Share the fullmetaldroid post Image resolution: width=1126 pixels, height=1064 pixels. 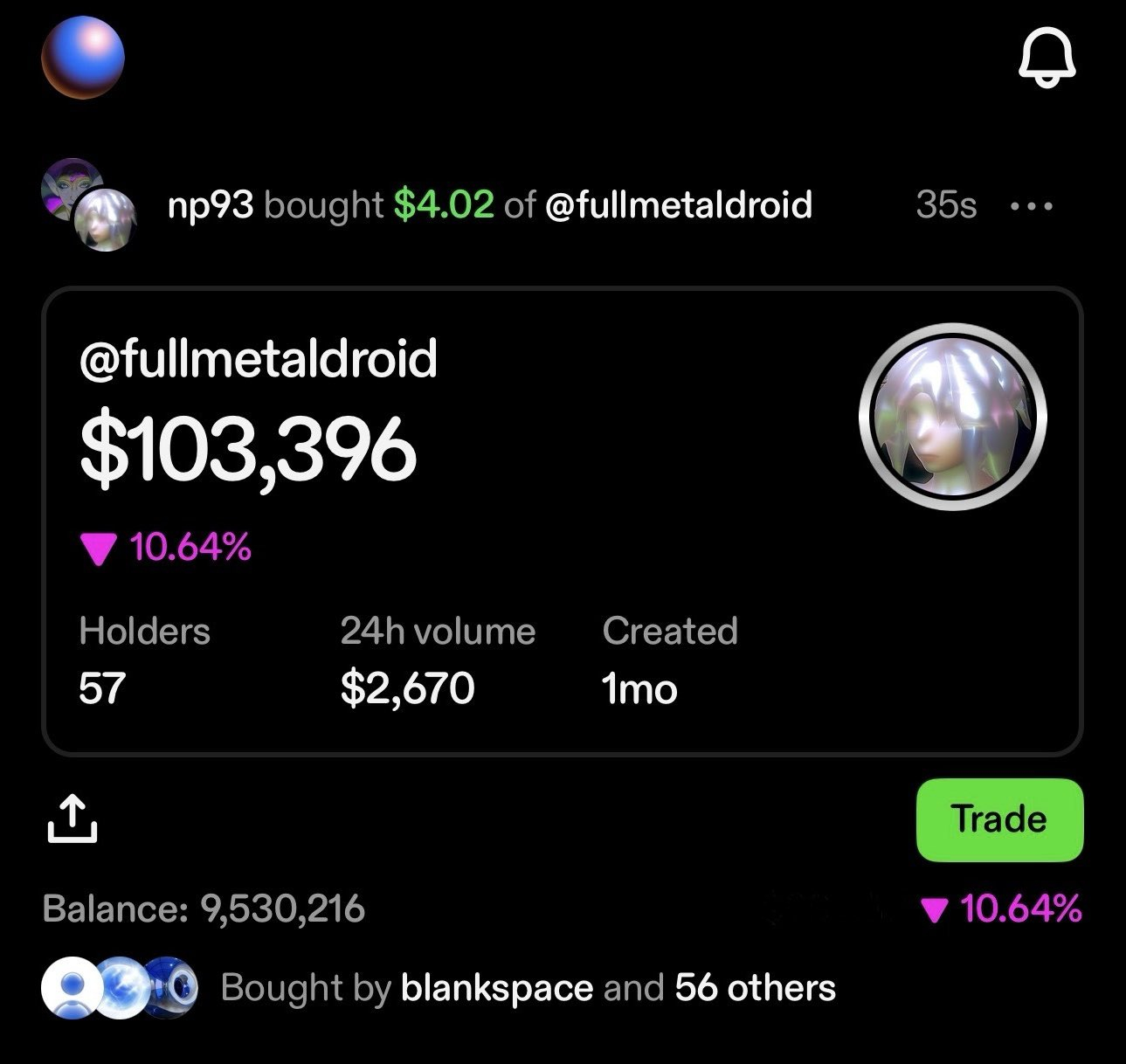[72, 819]
